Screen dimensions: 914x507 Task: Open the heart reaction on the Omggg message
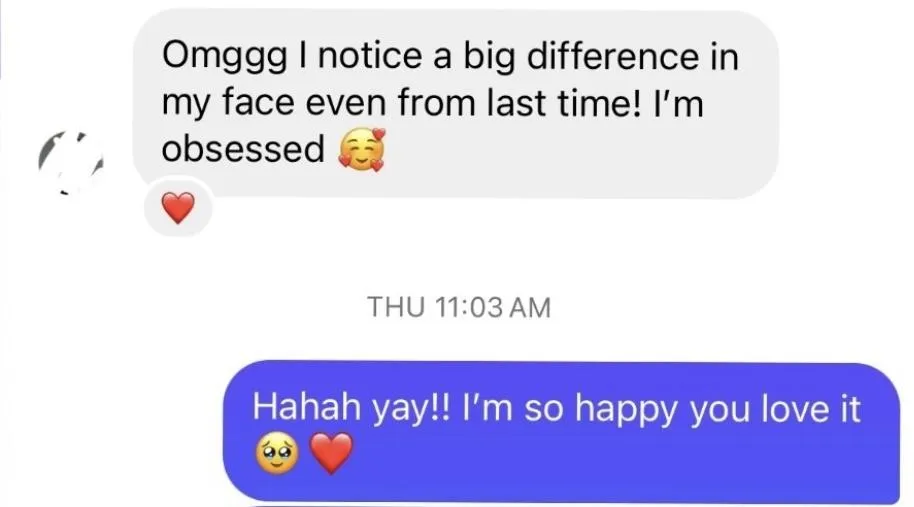[x=177, y=208]
